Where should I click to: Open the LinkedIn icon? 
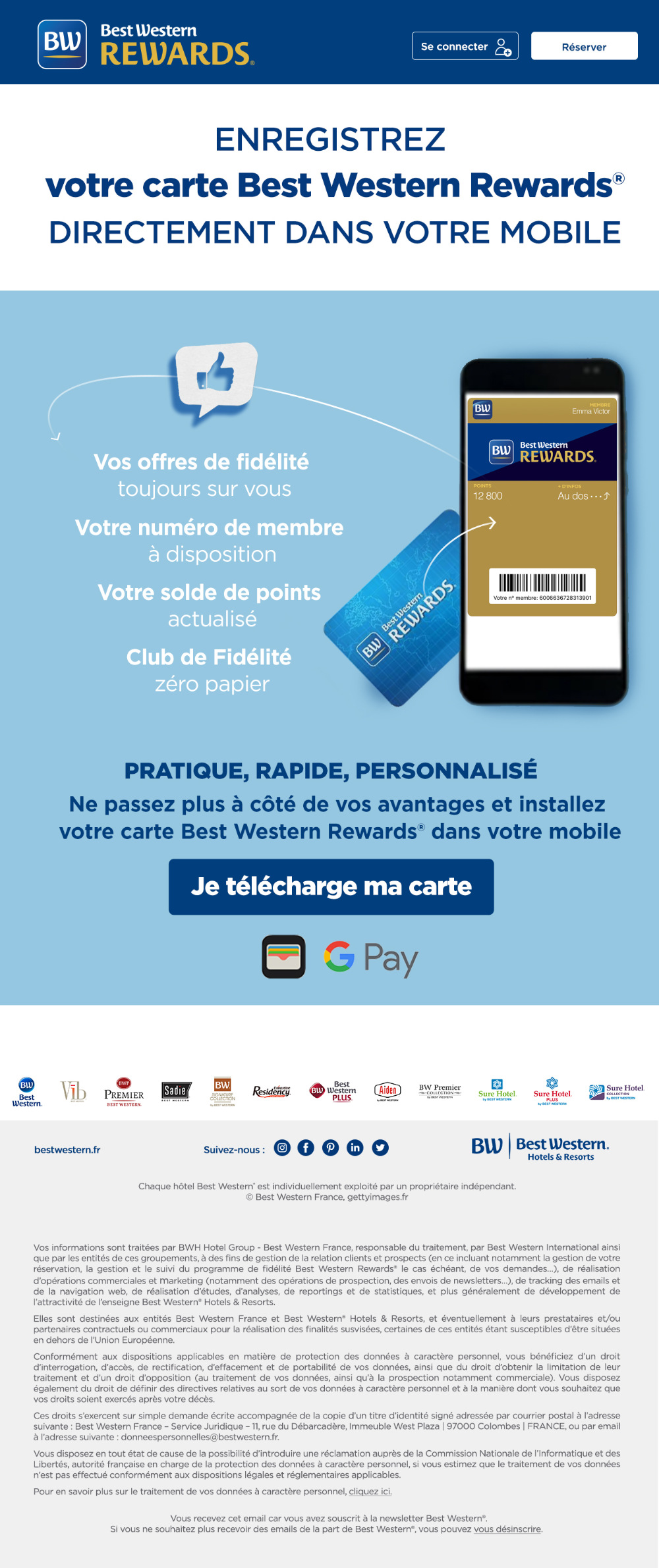(355, 1148)
